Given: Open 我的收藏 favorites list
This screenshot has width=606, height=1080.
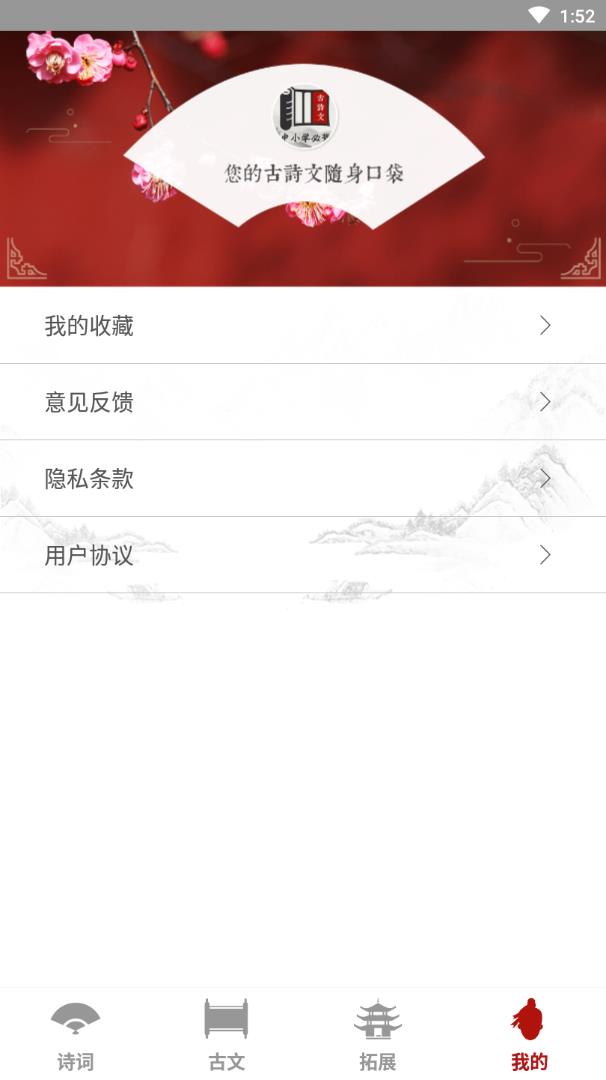Looking at the screenshot, I should 302,326.
